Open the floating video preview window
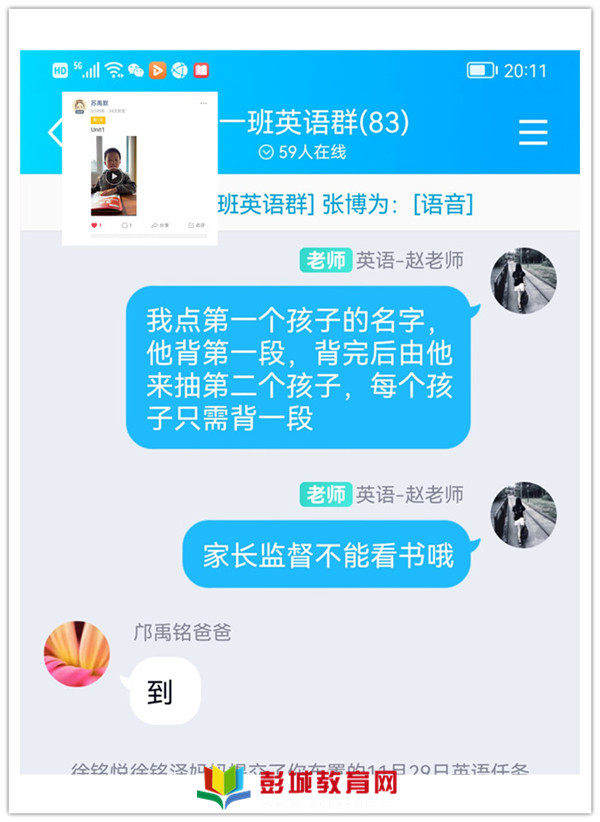 click(139, 170)
